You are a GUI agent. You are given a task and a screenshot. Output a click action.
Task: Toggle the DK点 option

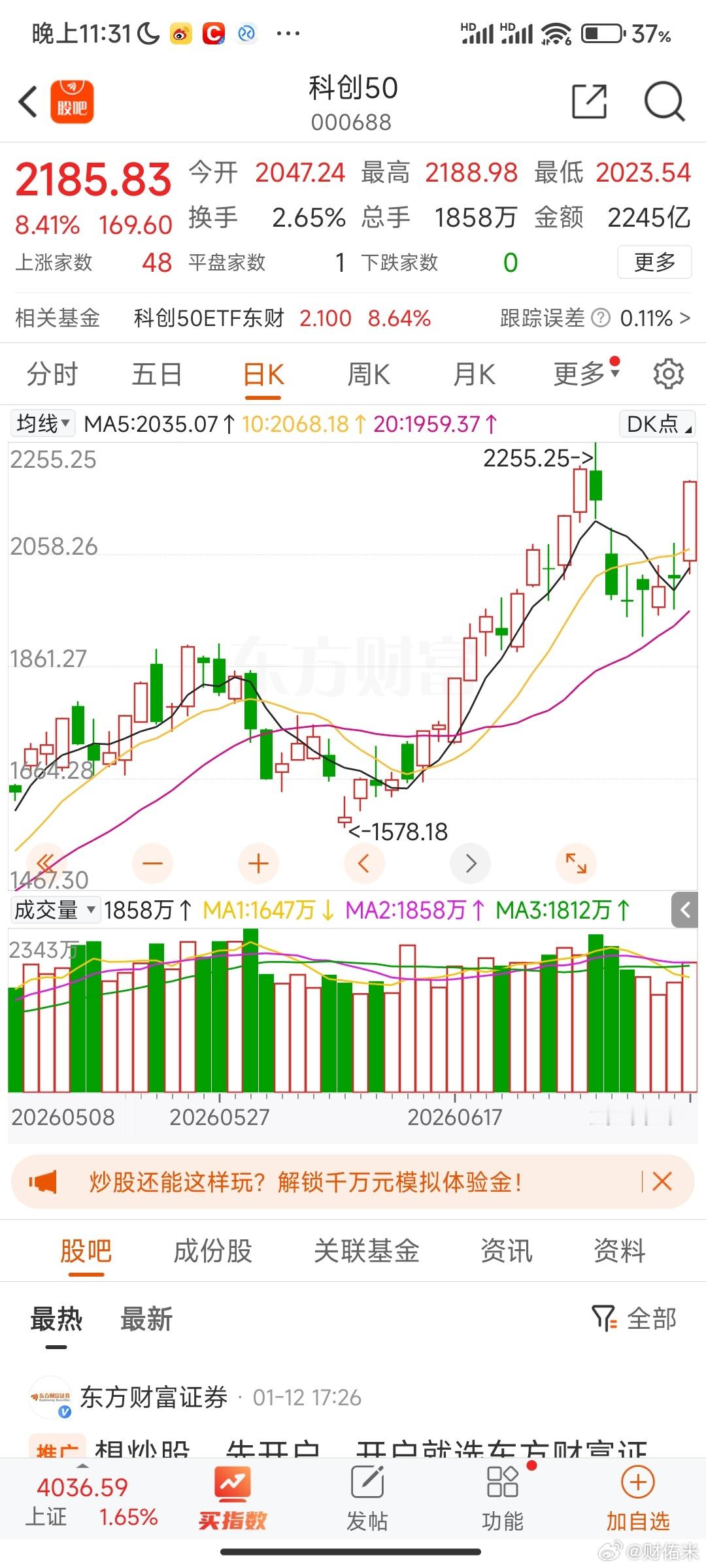(x=657, y=423)
